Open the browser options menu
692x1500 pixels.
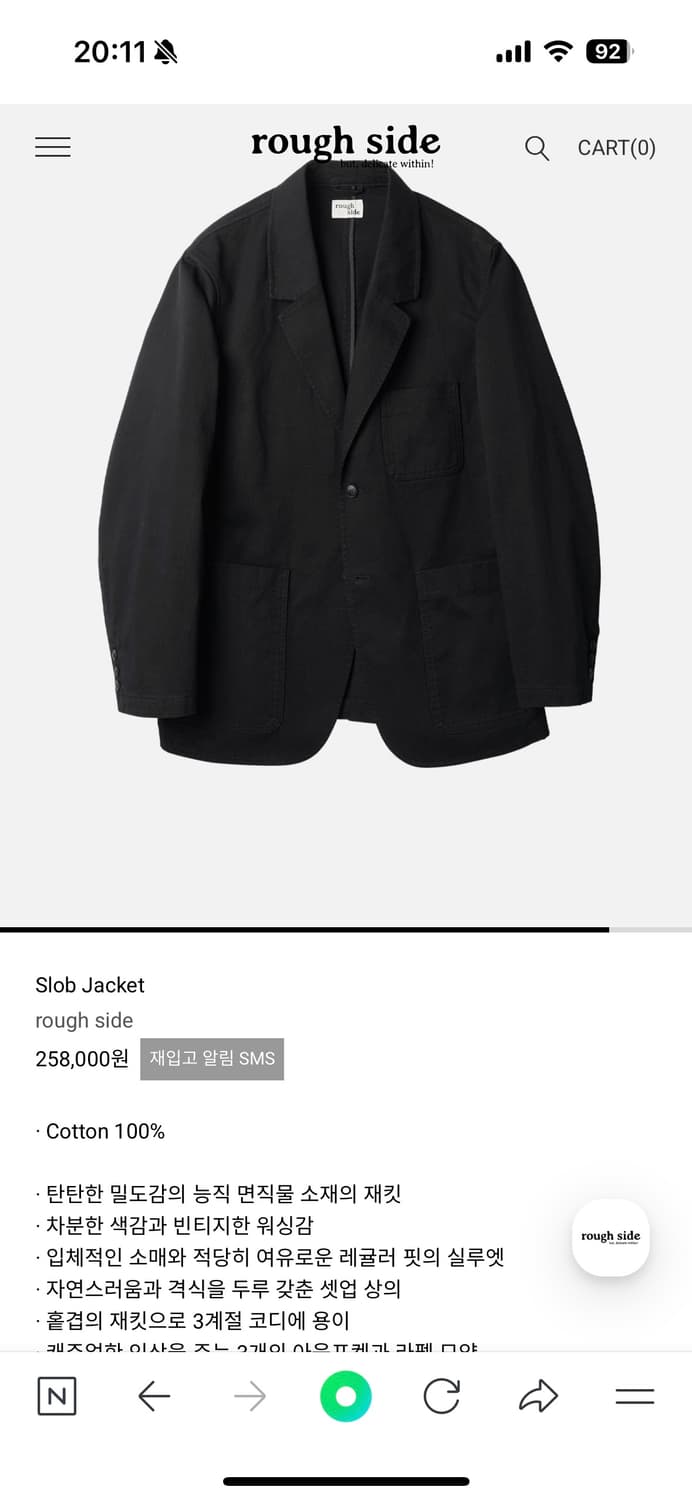[634, 1396]
